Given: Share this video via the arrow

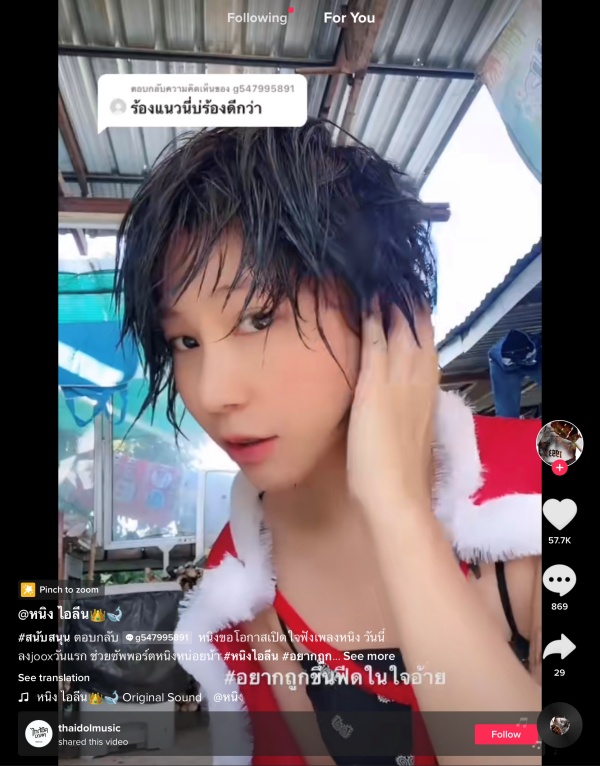Looking at the screenshot, I should [559, 647].
